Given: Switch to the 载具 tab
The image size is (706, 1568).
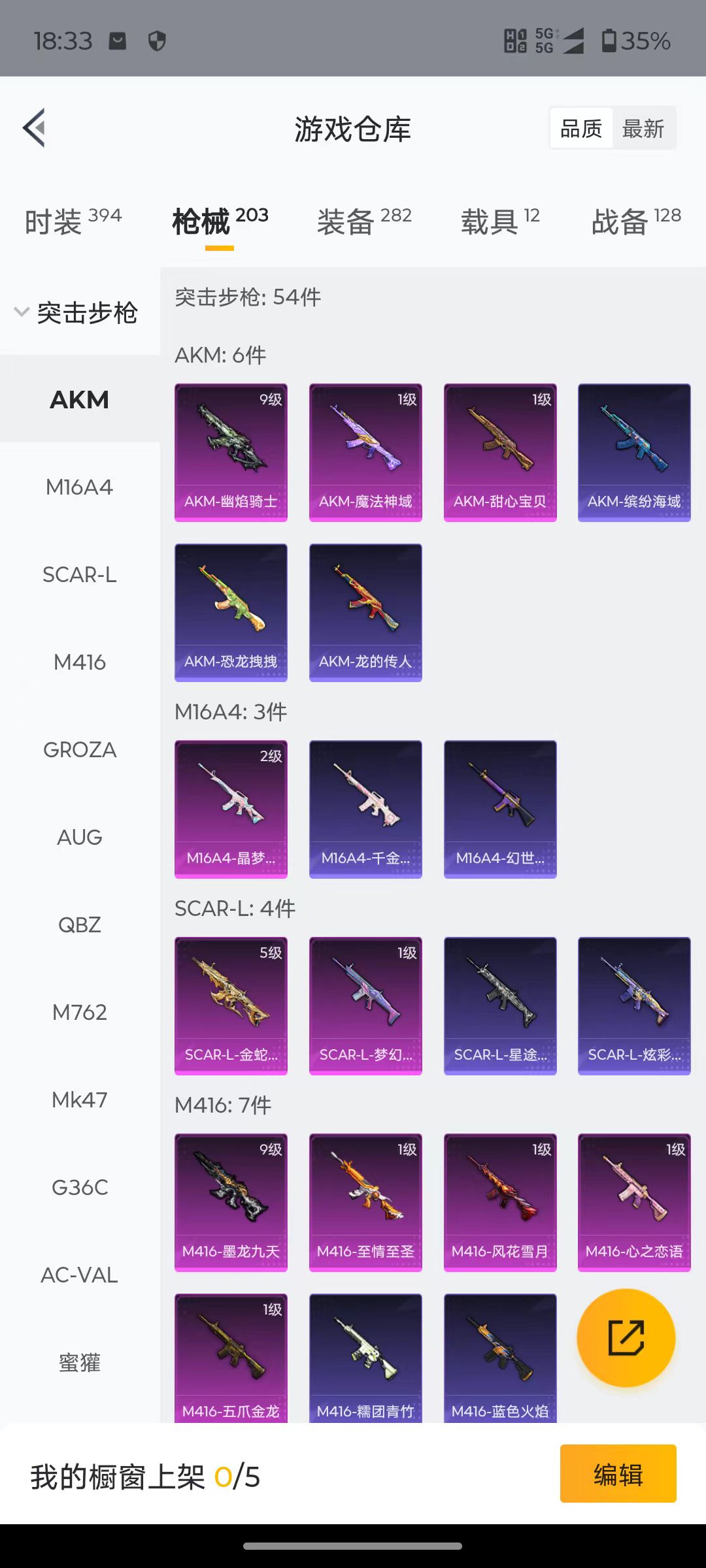Looking at the screenshot, I should 500,221.
